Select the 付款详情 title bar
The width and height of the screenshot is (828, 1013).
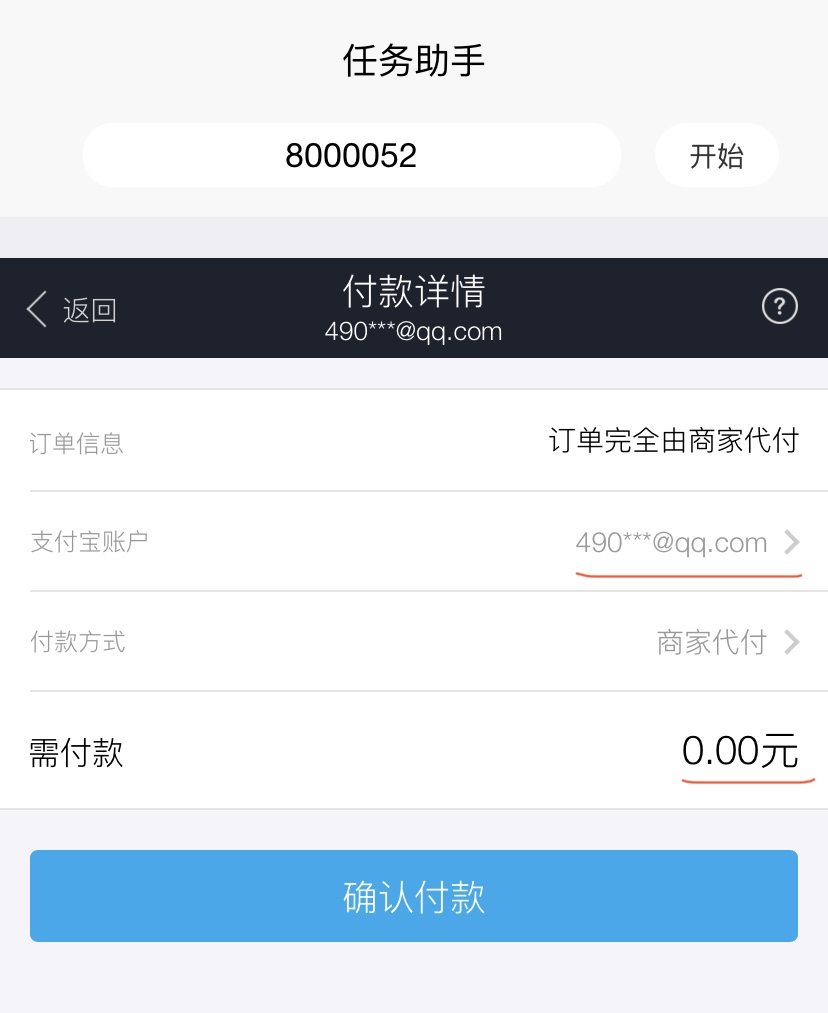413,293
